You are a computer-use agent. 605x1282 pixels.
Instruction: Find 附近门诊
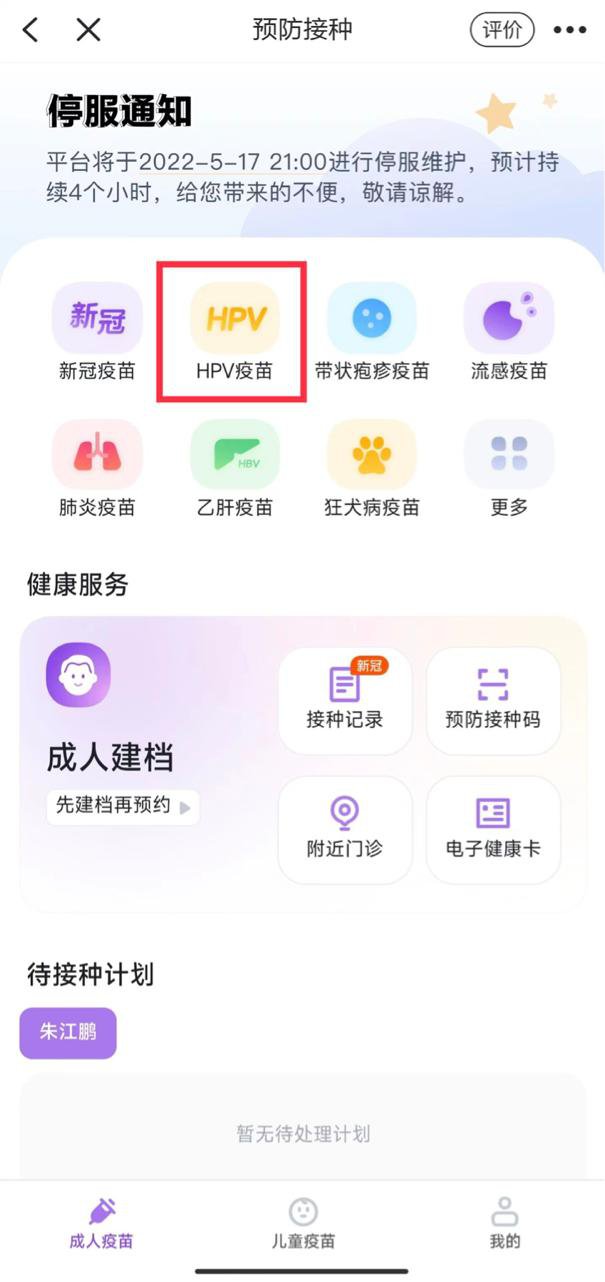(345, 829)
